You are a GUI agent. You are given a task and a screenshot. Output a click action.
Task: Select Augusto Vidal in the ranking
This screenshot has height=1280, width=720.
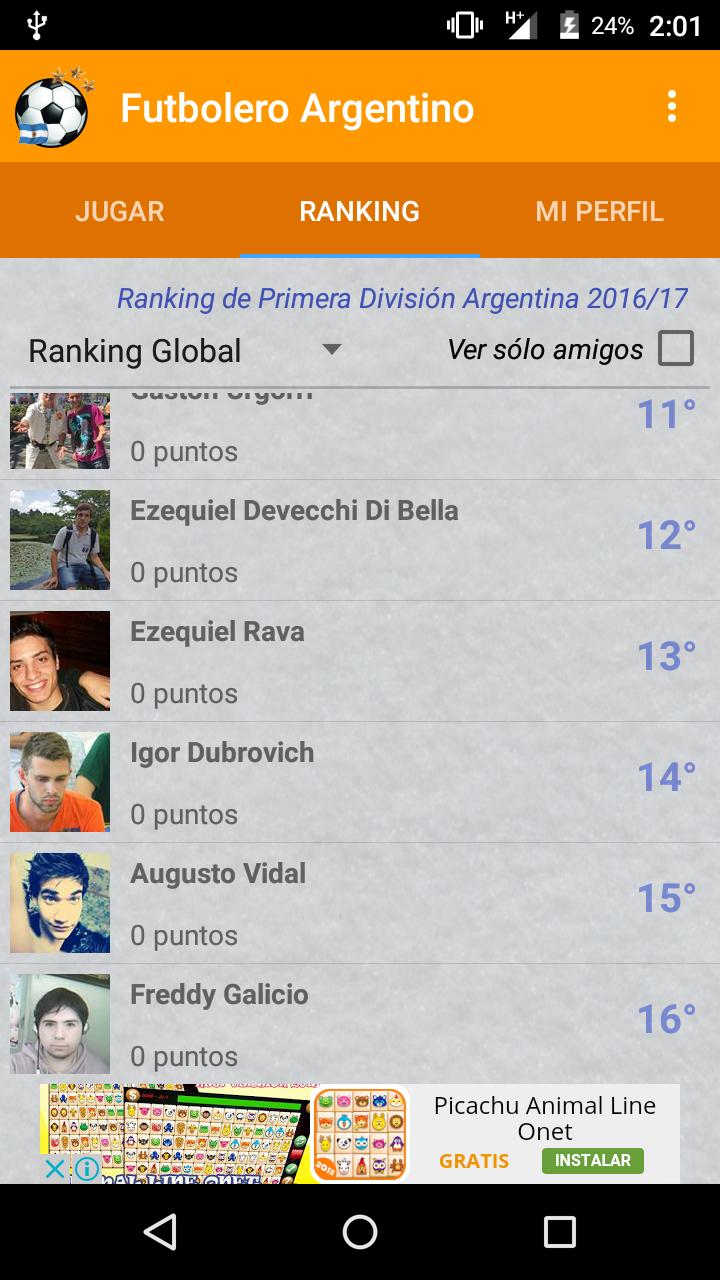[360, 903]
